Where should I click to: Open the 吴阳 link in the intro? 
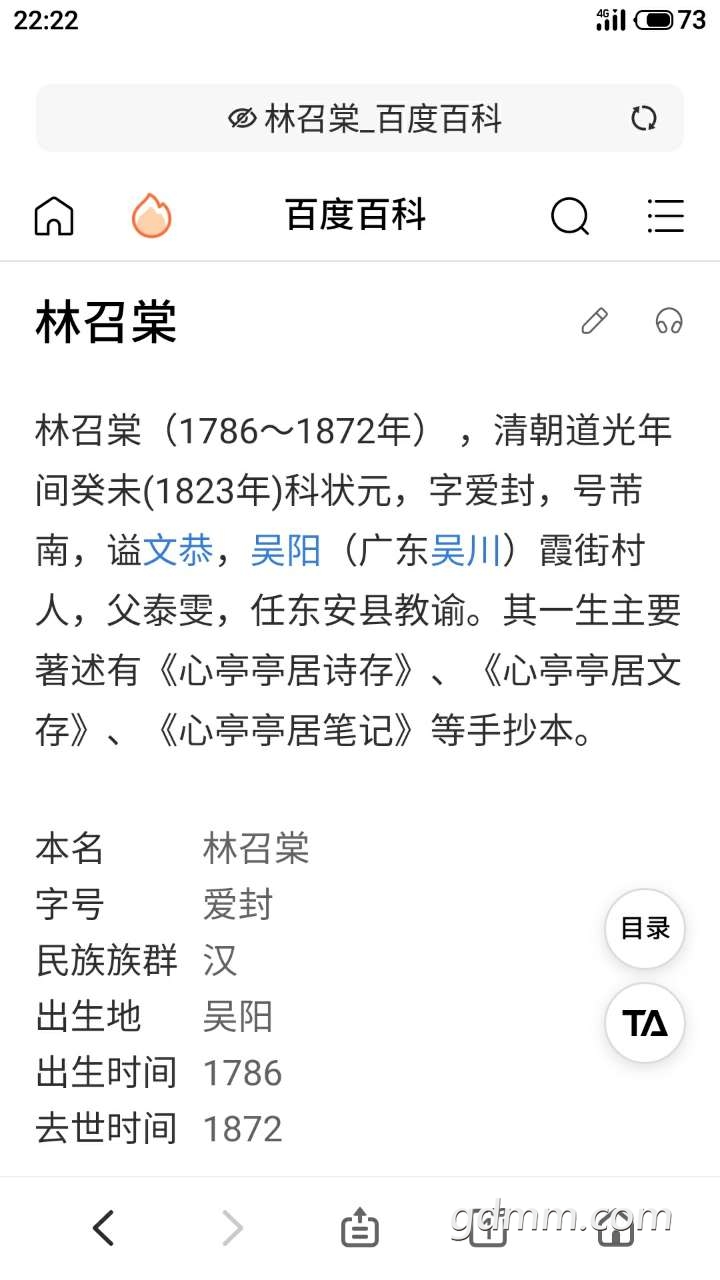(286, 550)
